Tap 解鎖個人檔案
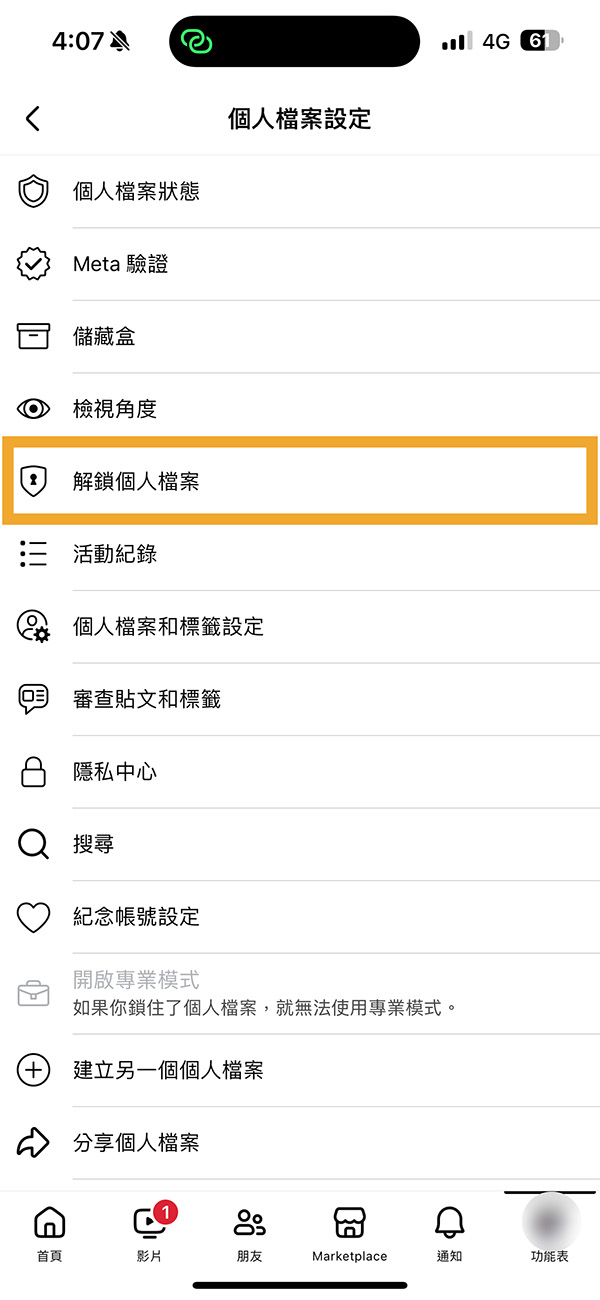The height and width of the screenshot is (1300, 600). click(x=300, y=481)
